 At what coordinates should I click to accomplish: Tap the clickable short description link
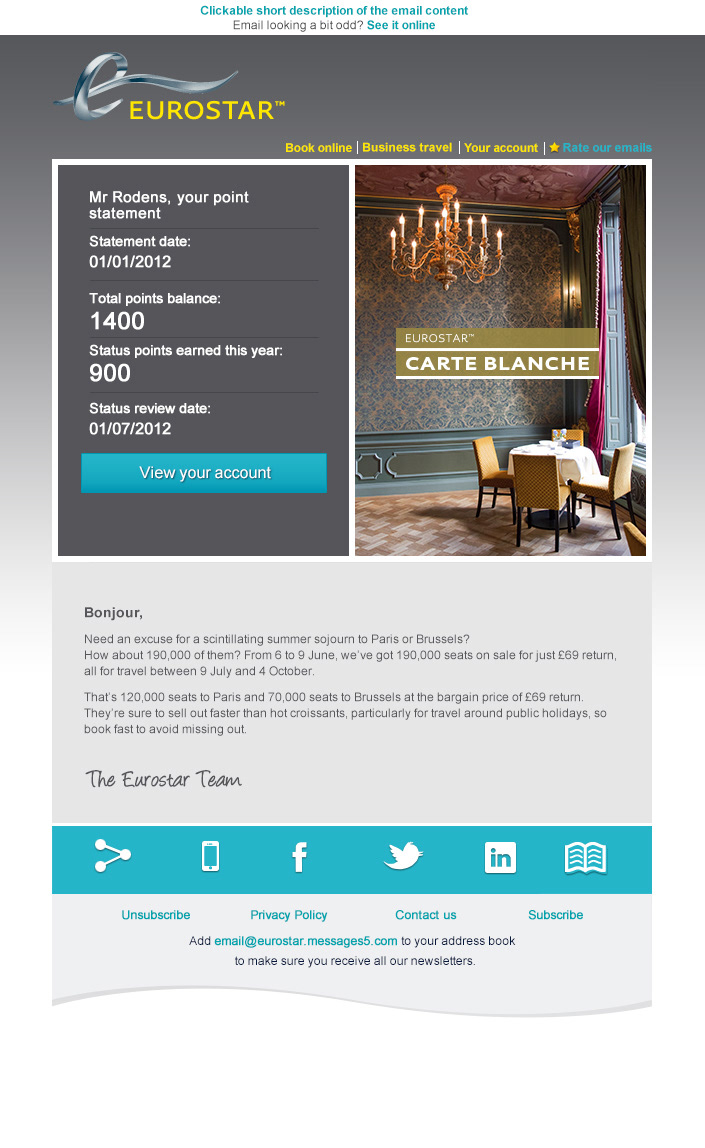(x=334, y=10)
